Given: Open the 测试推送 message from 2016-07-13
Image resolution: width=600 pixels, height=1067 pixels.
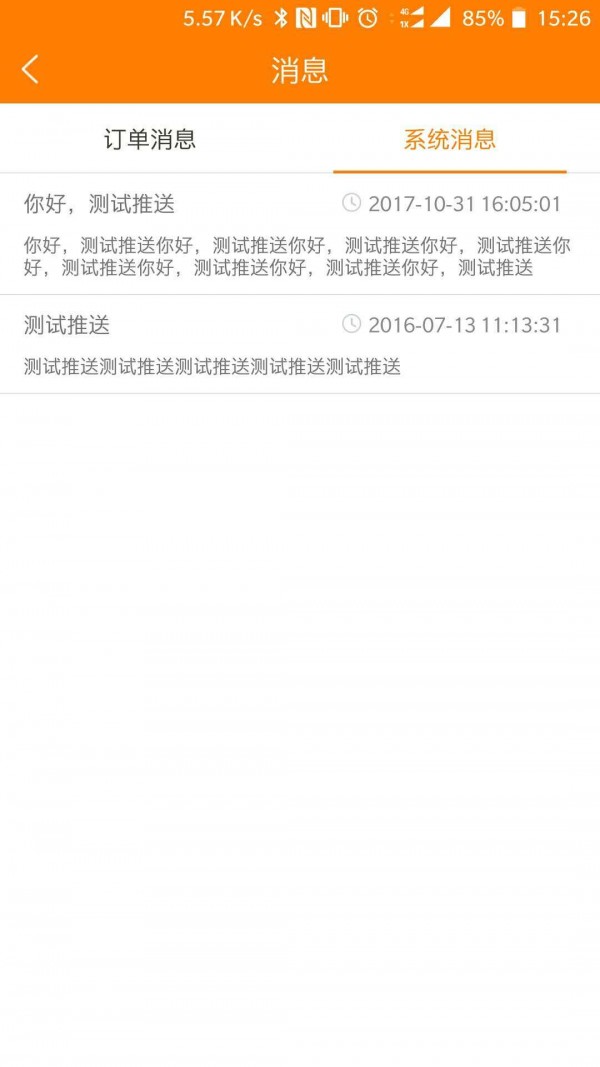Looking at the screenshot, I should point(300,345).
